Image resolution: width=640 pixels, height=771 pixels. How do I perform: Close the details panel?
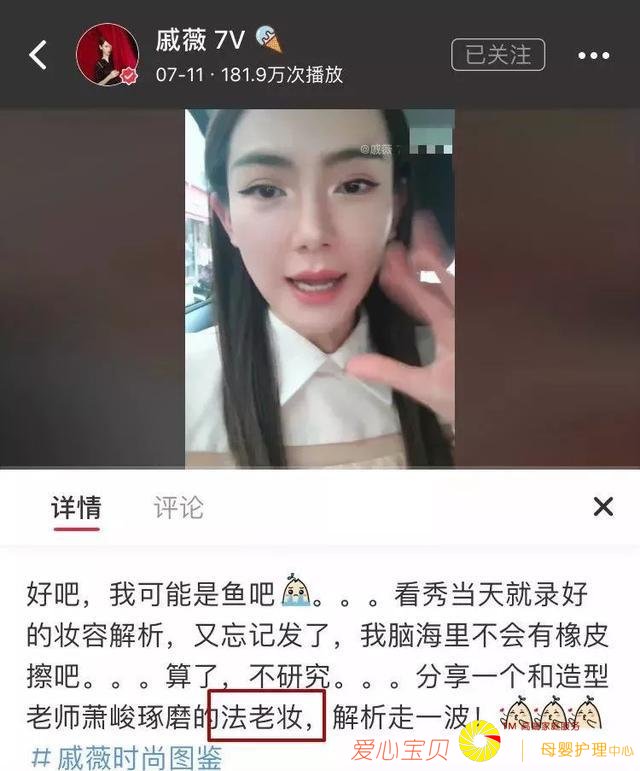pyautogui.click(x=603, y=507)
